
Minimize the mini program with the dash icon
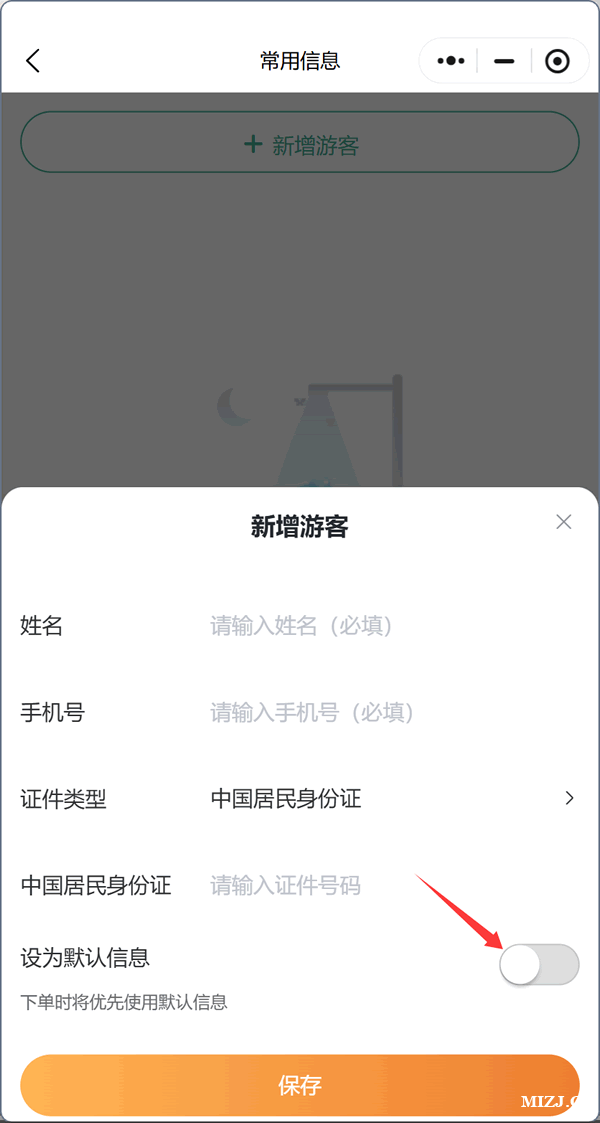tap(504, 61)
